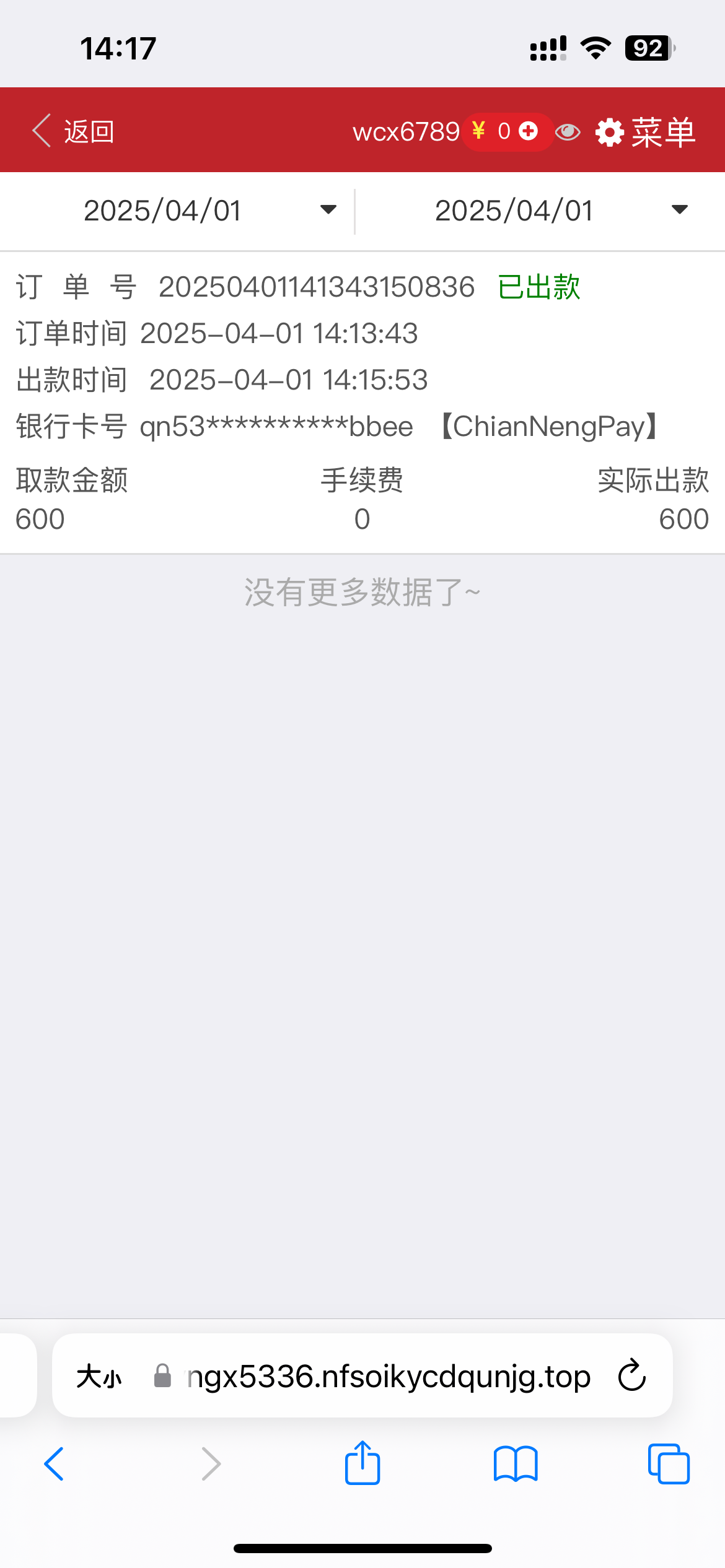Screen dimensions: 725x1568
Task: Go back using the 返回 button
Action: tap(73, 131)
